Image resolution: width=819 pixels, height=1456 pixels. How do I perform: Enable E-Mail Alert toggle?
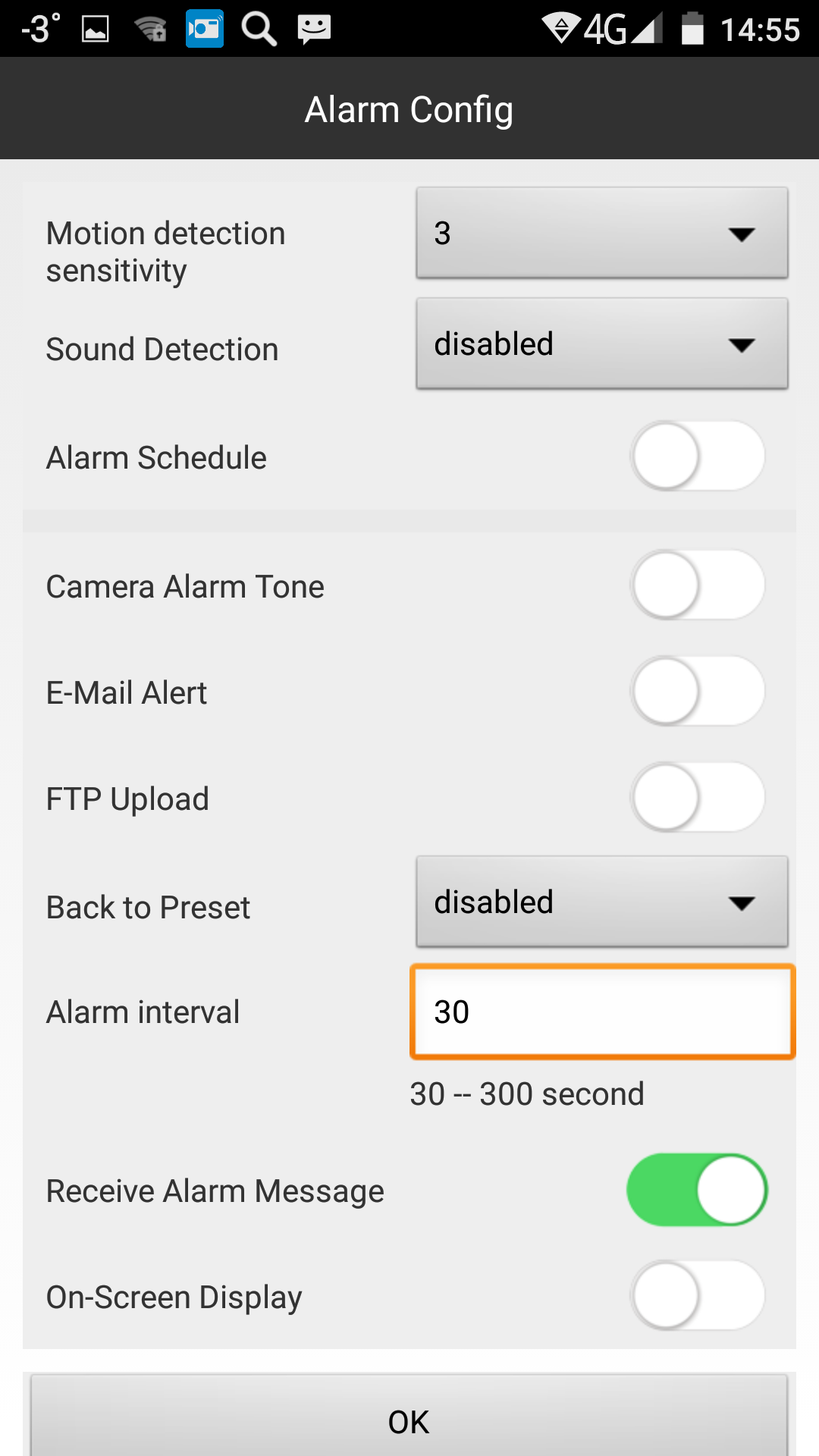(x=697, y=692)
